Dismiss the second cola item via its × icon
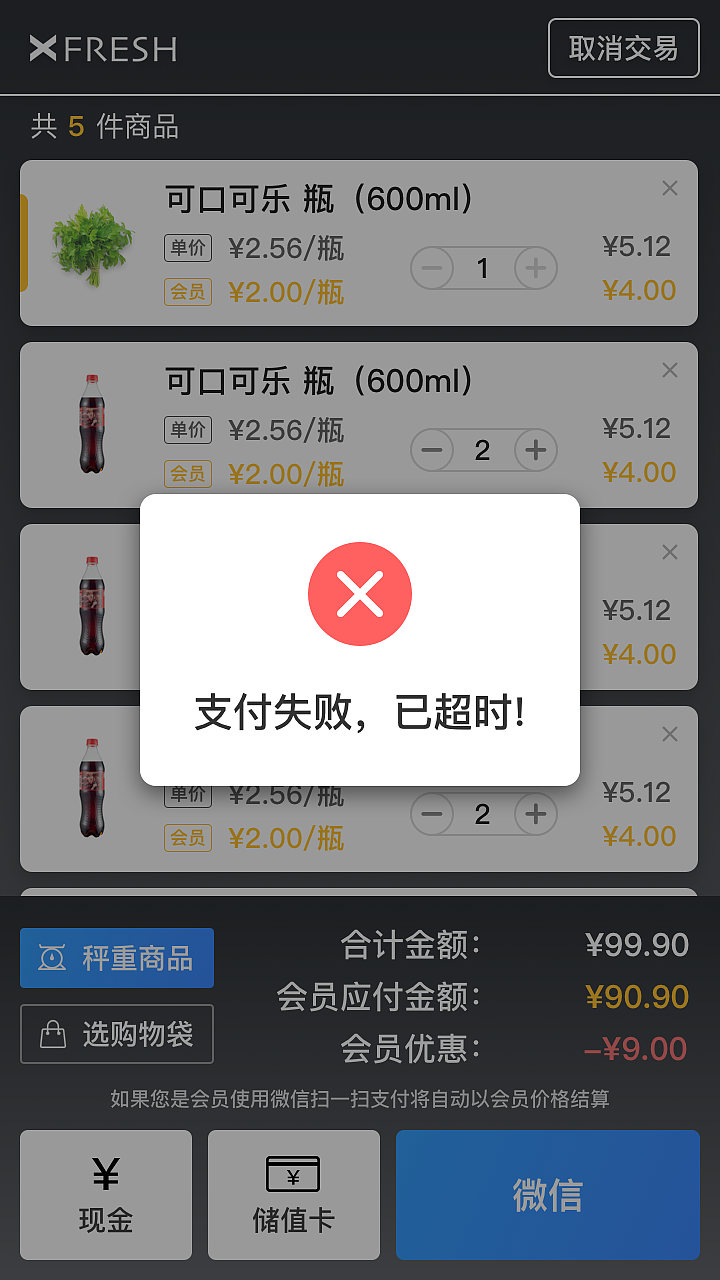 pyautogui.click(x=669, y=370)
